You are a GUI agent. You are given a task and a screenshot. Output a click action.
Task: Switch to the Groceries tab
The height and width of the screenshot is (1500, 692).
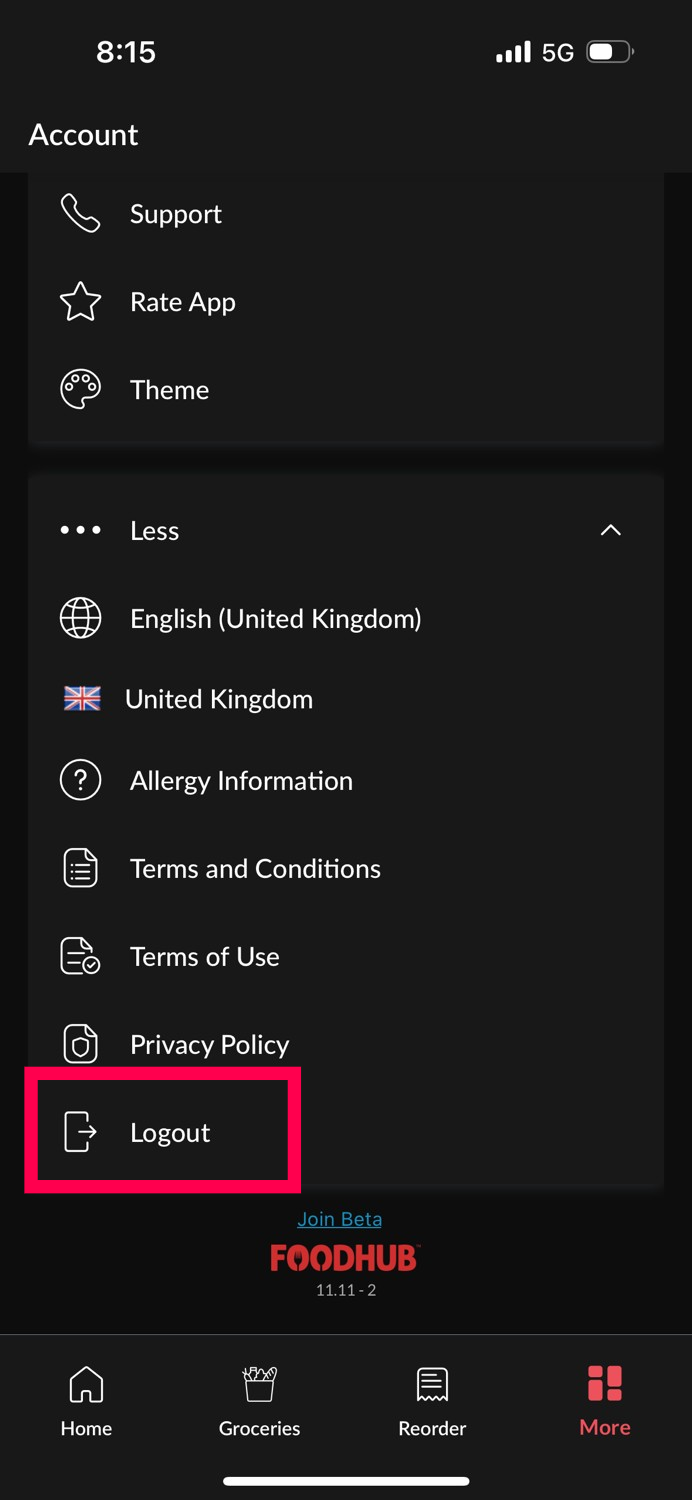[259, 1402]
